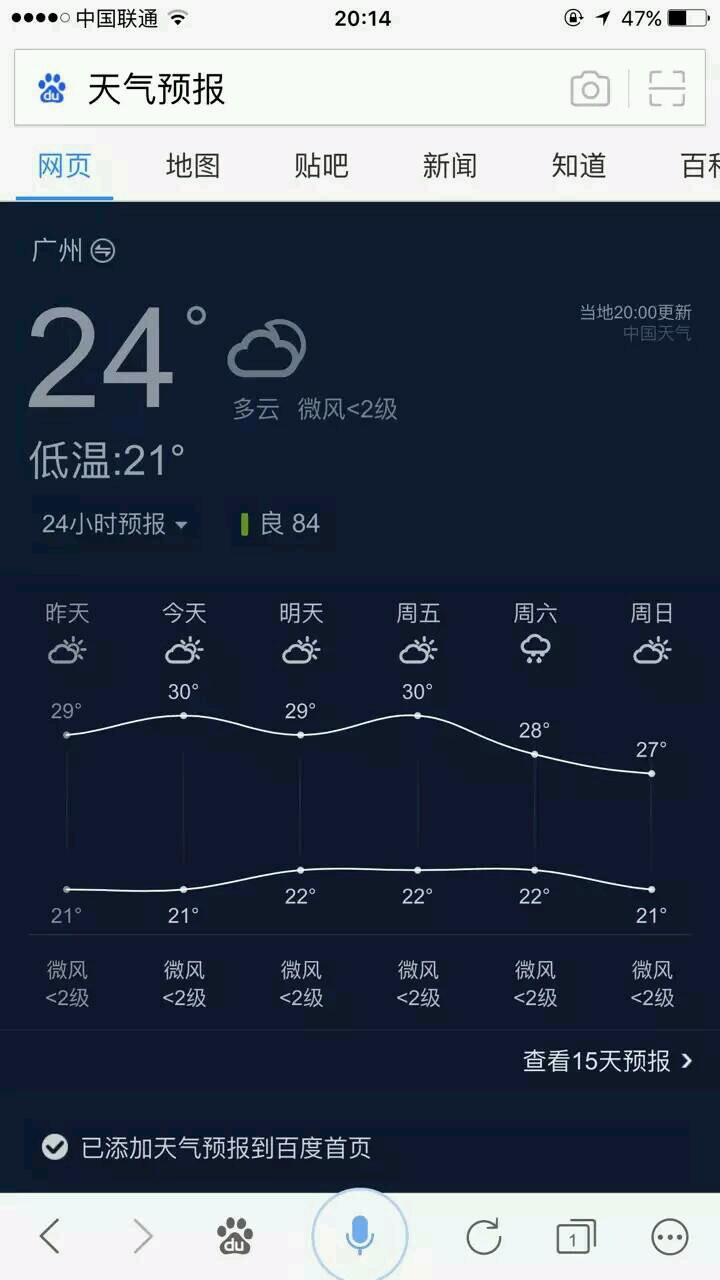This screenshot has height=1280, width=720.
Task: Switch to the 知道 tab
Action: point(579,166)
